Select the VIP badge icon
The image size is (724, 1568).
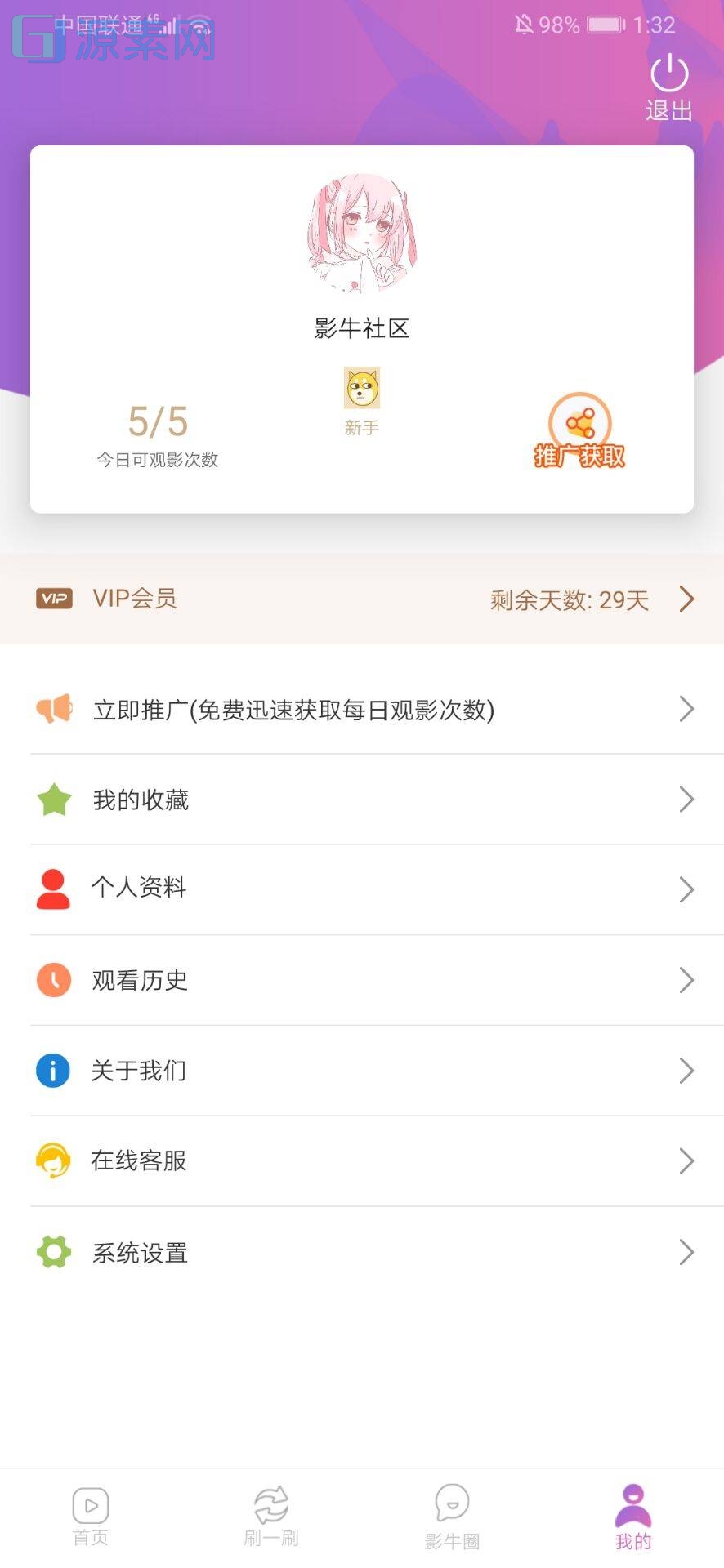point(52,599)
